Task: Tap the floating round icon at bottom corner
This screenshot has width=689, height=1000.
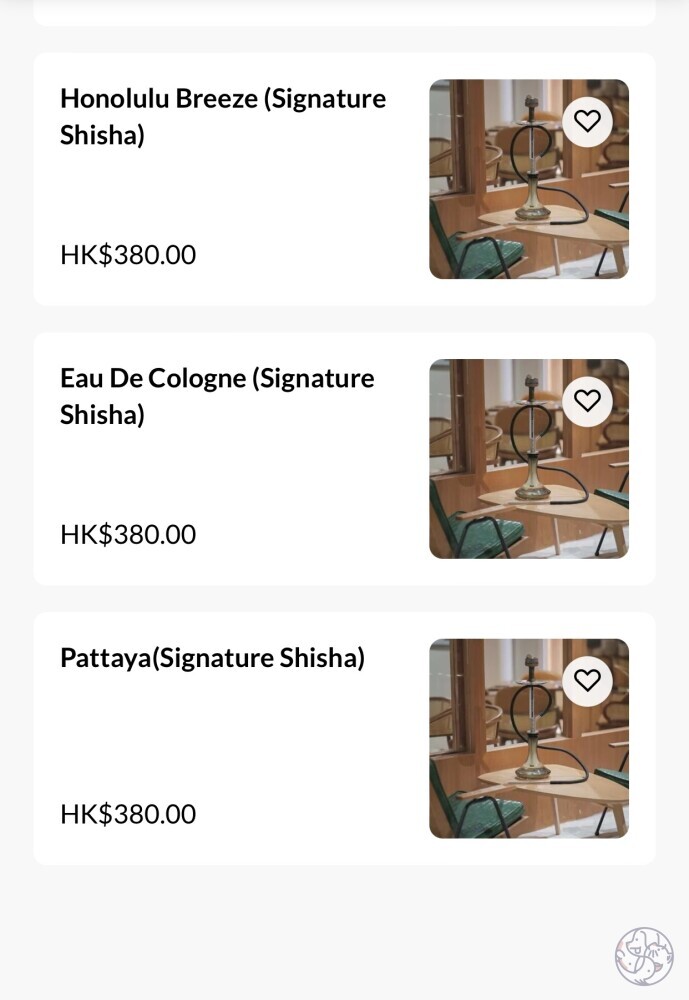Action: pos(644,956)
